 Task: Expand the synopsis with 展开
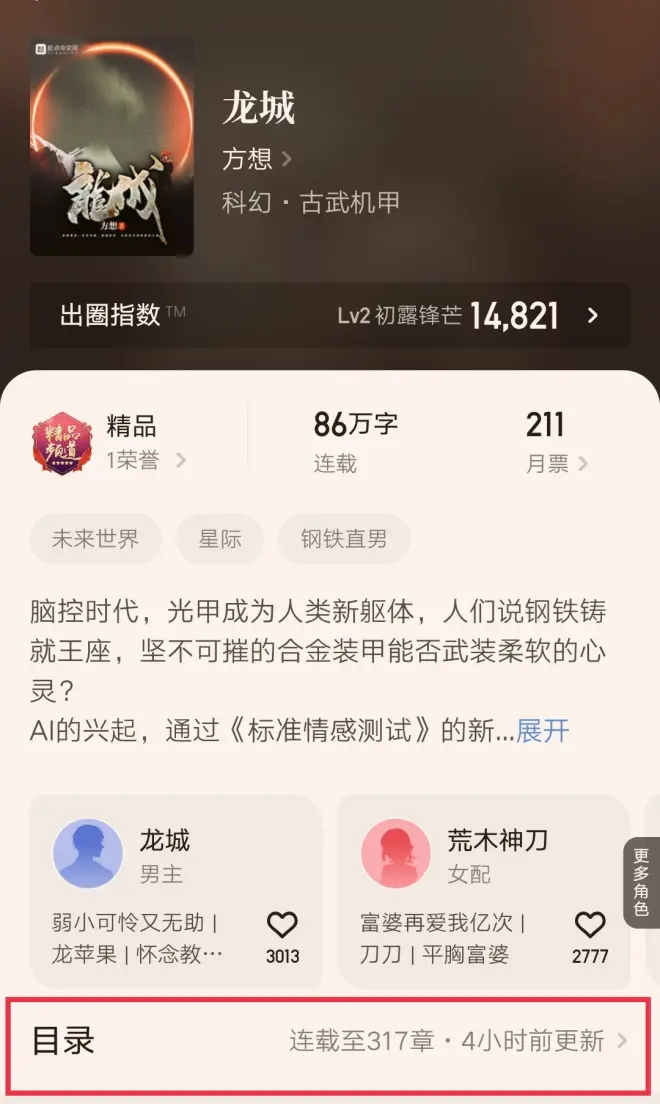[x=542, y=730]
